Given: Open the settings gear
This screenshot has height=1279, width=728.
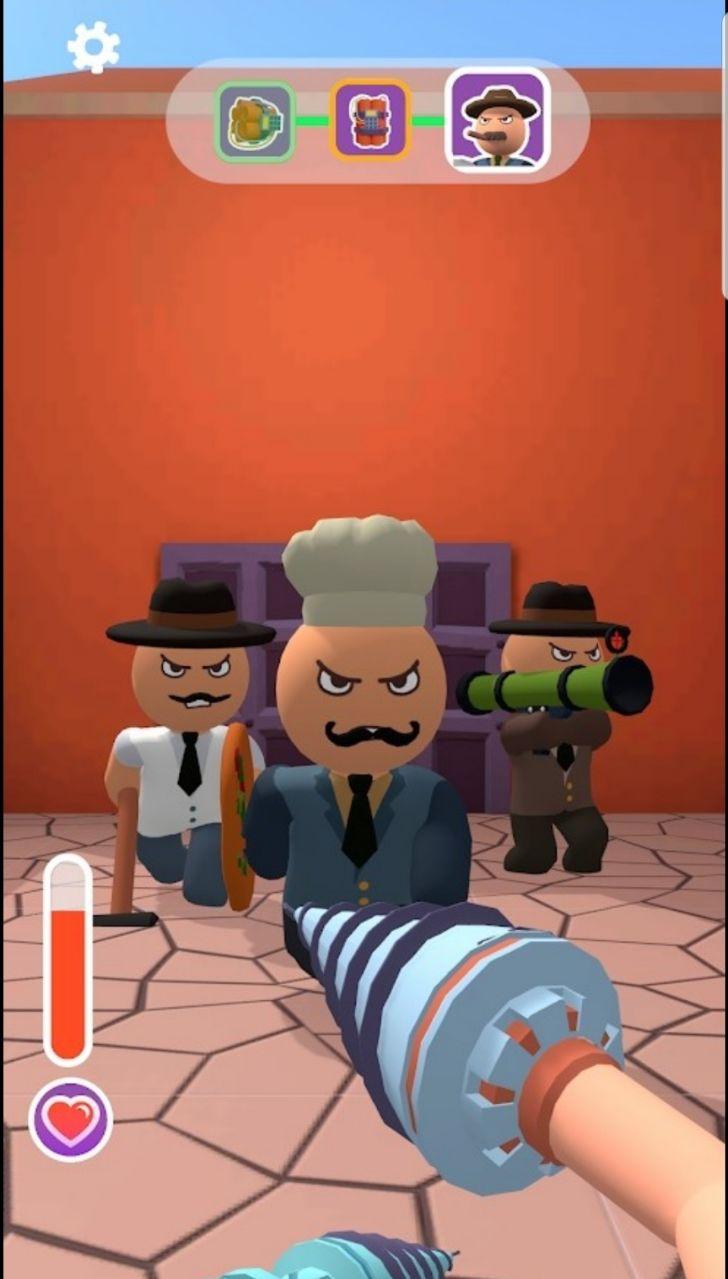Looking at the screenshot, I should [x=93, y=47].
